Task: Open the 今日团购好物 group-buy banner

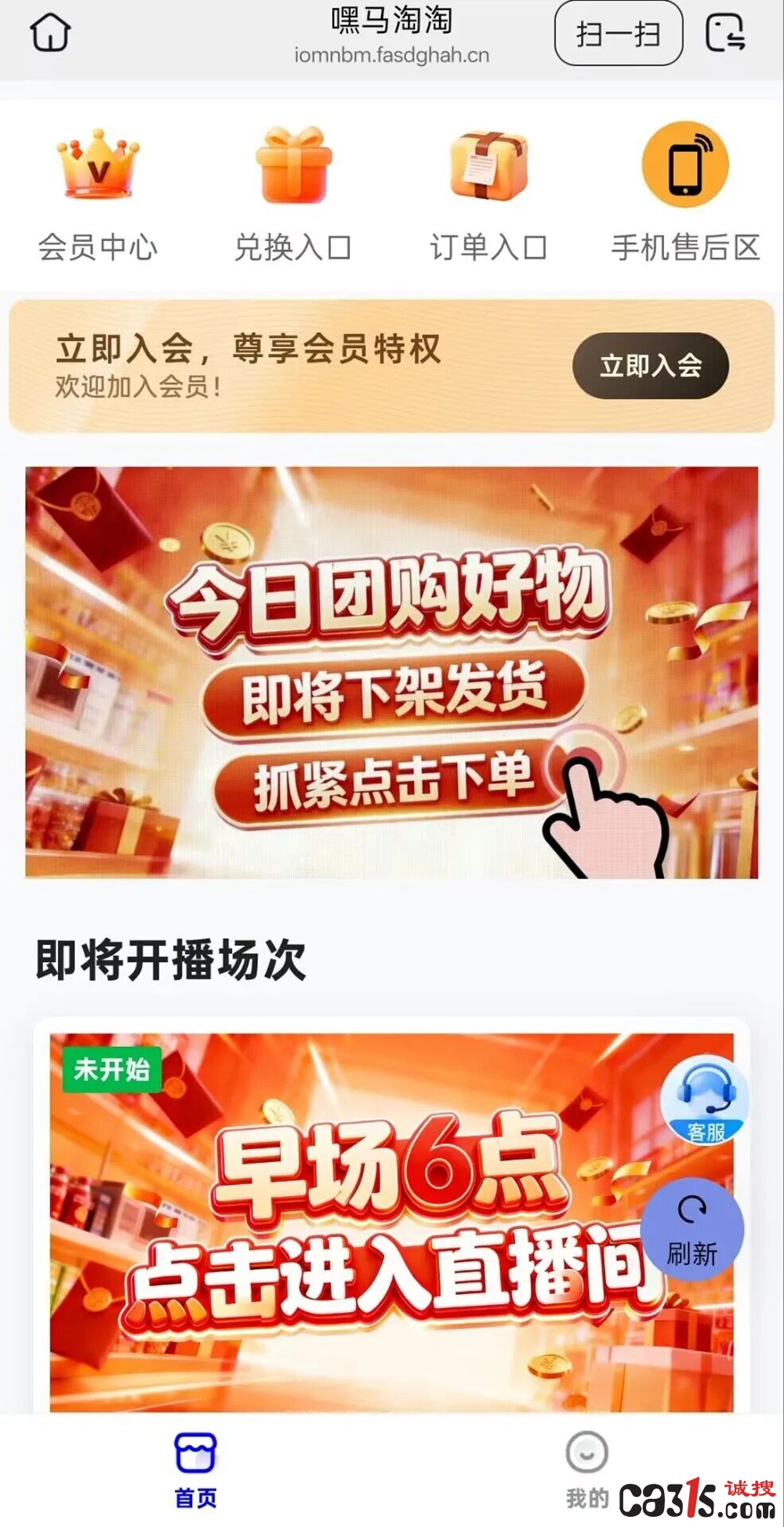Action: [392, 672]
